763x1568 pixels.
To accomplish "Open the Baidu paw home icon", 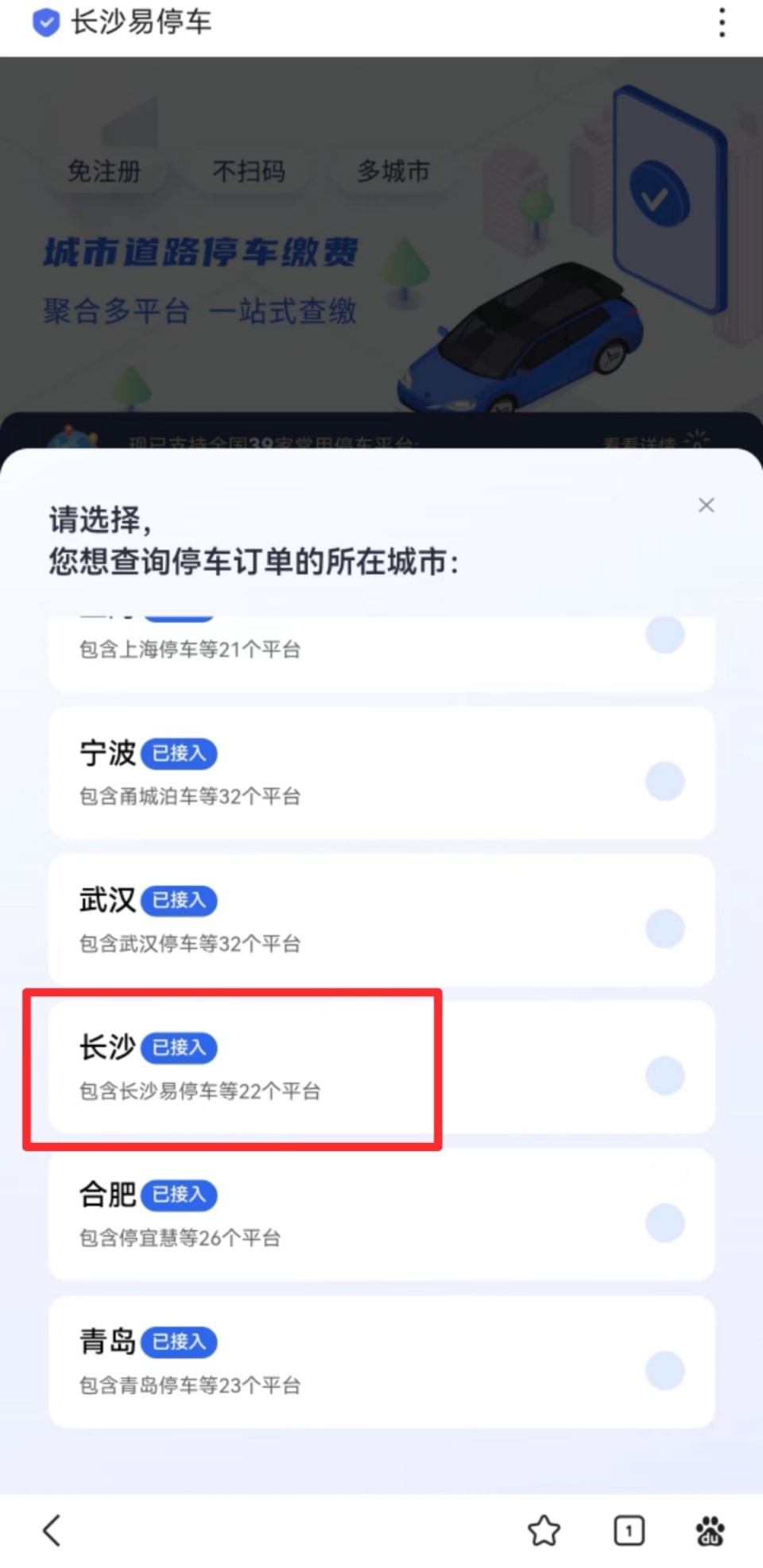I will (x=710, y=1530).
